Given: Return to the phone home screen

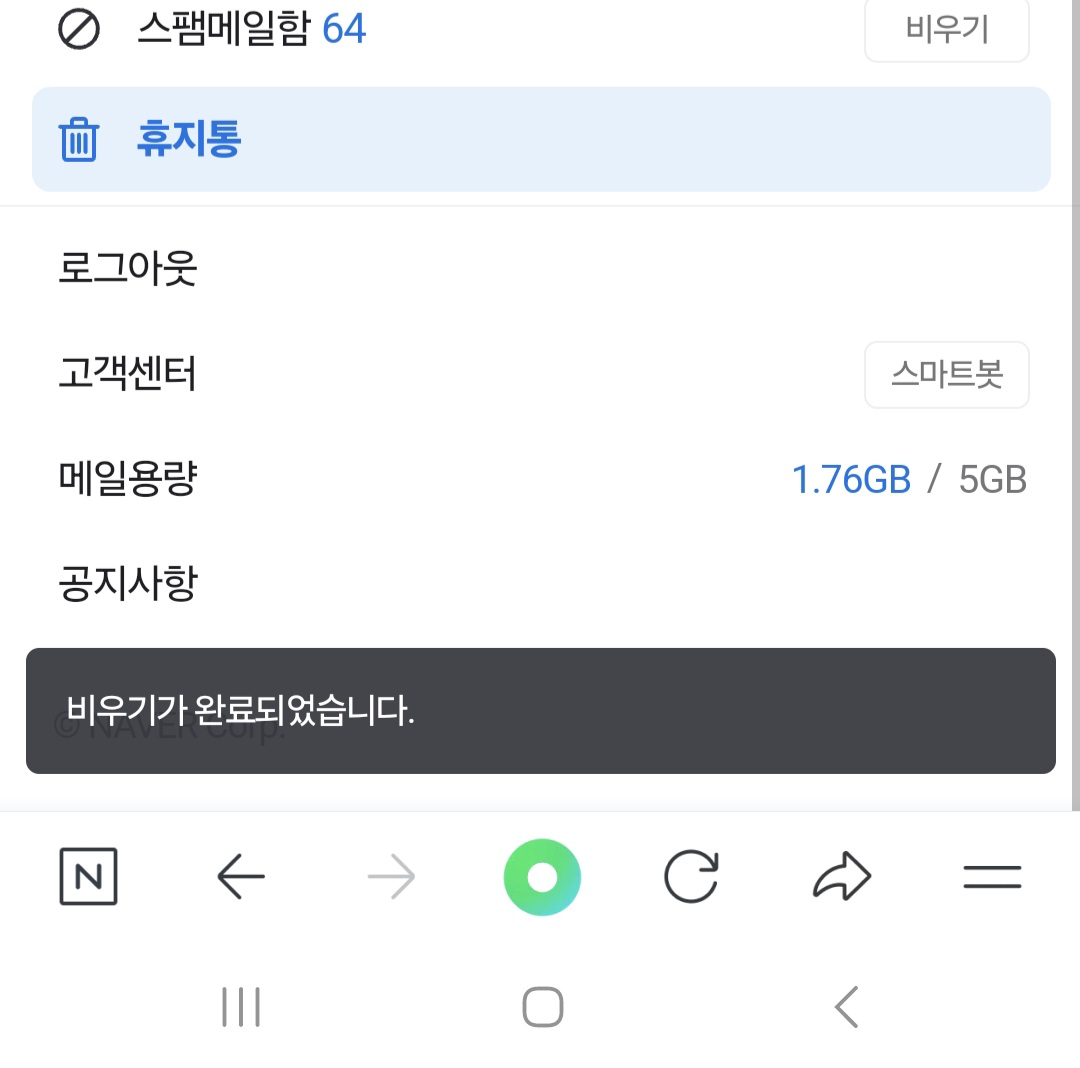Looking at the screenshot, I should point(542,1007).
